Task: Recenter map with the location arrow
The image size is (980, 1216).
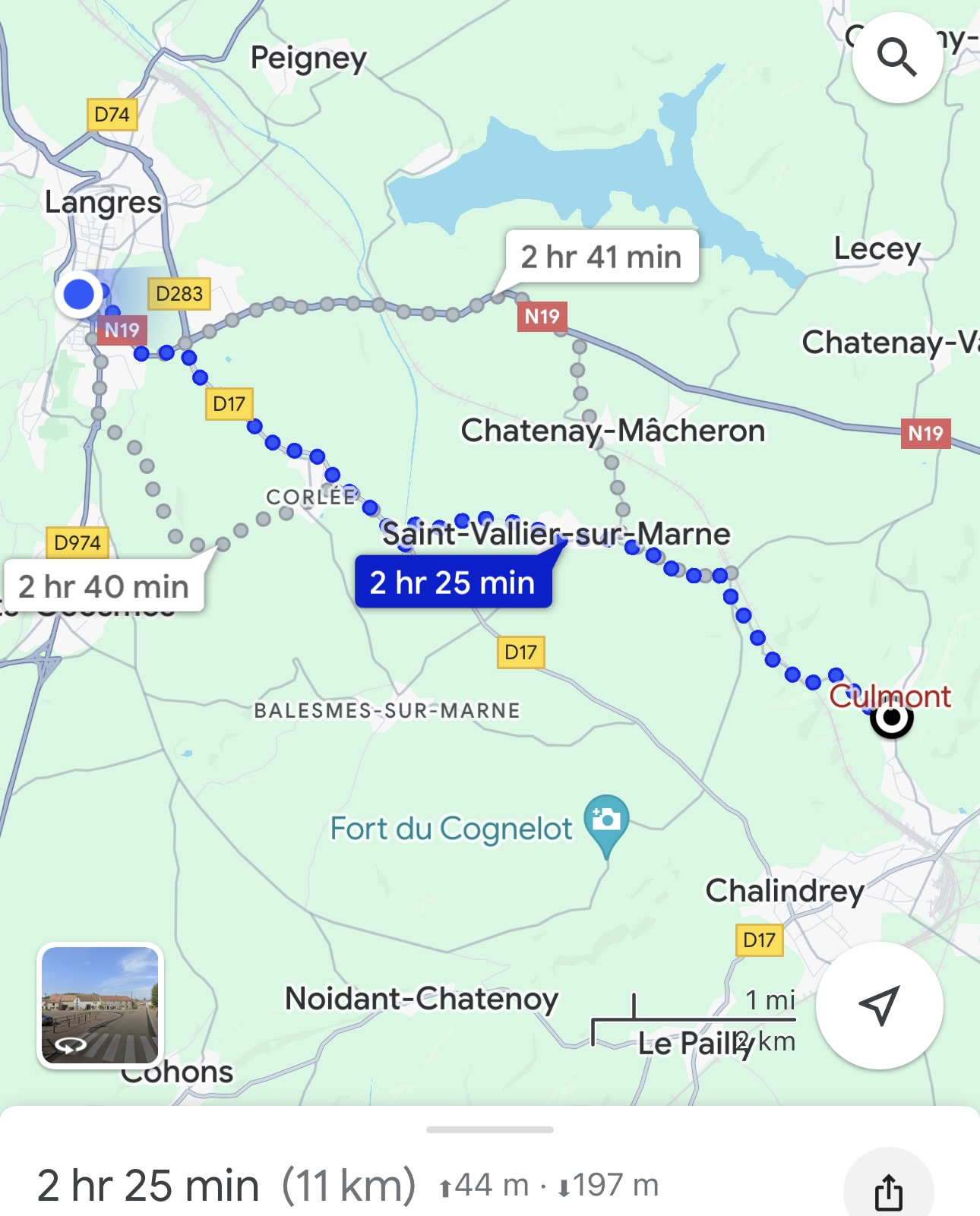Action: coord(879,1005)
